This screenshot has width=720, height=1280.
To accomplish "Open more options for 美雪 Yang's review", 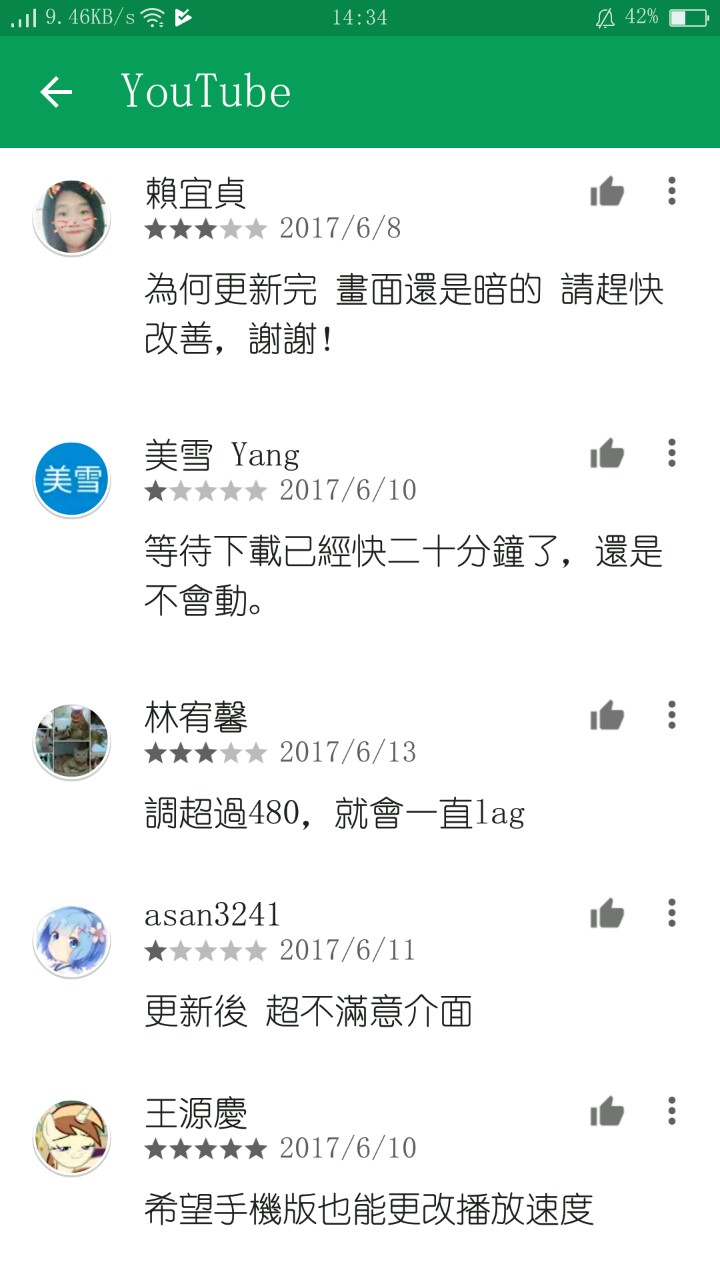I will coord(672,452).
